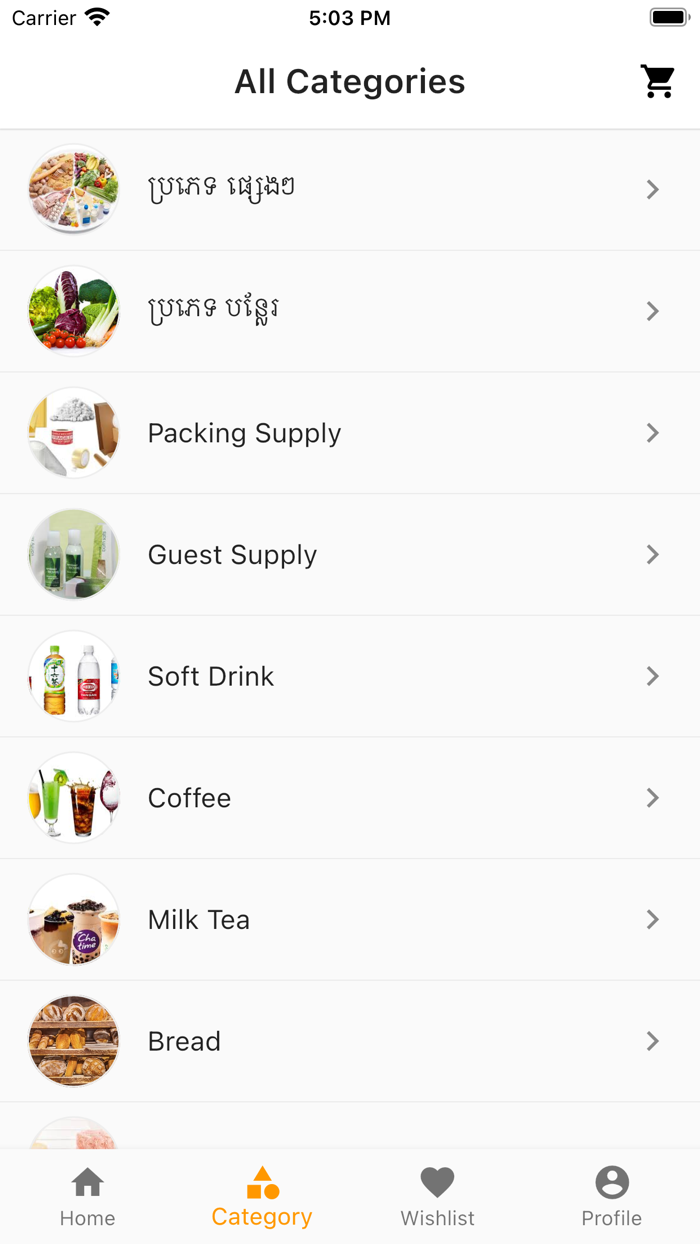Go to the Bread category
Image resolution: width=700 pixels, height=1244 pixels.
(x=350, y=1041)
